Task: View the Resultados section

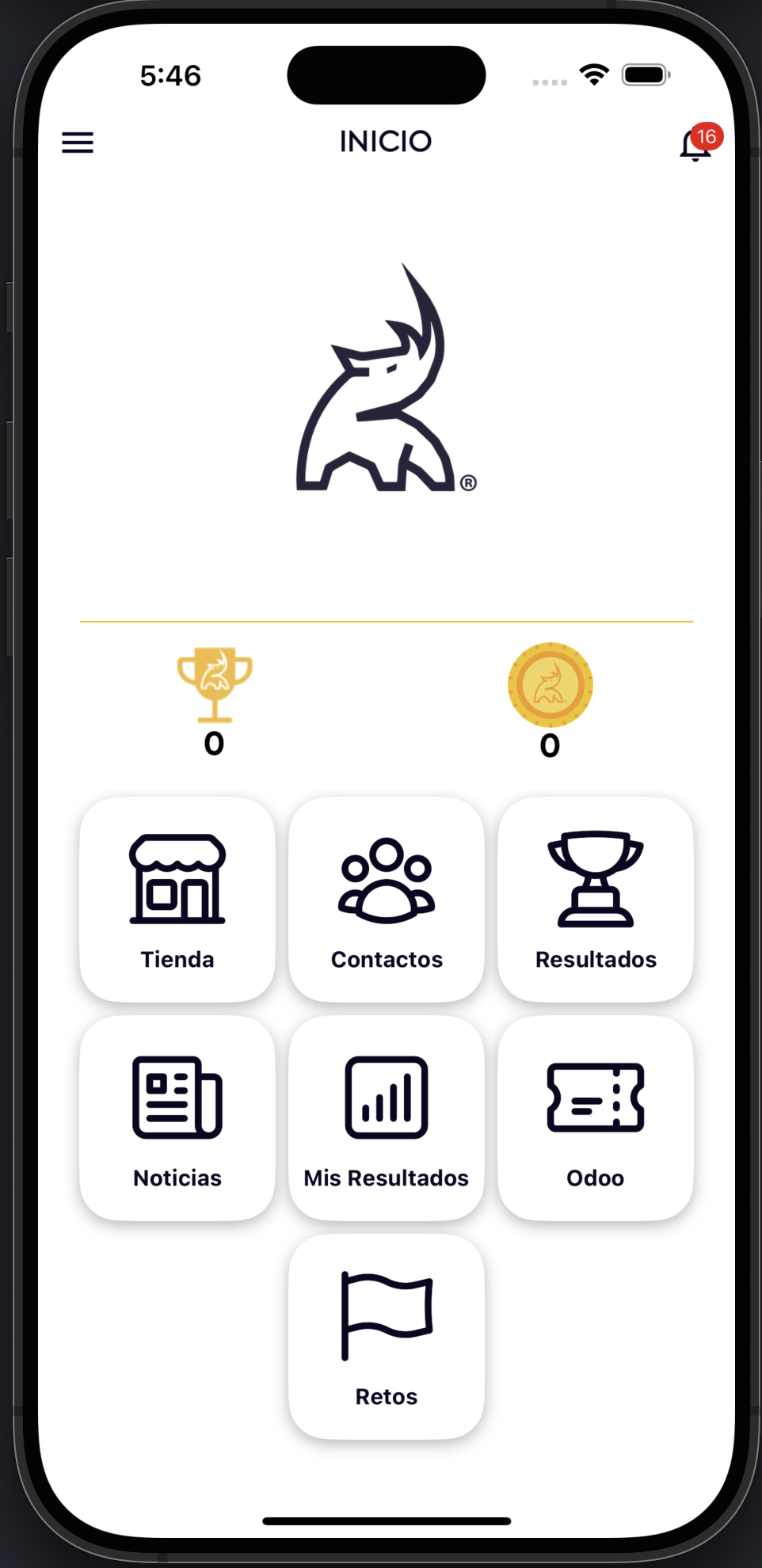Action: 596,900
